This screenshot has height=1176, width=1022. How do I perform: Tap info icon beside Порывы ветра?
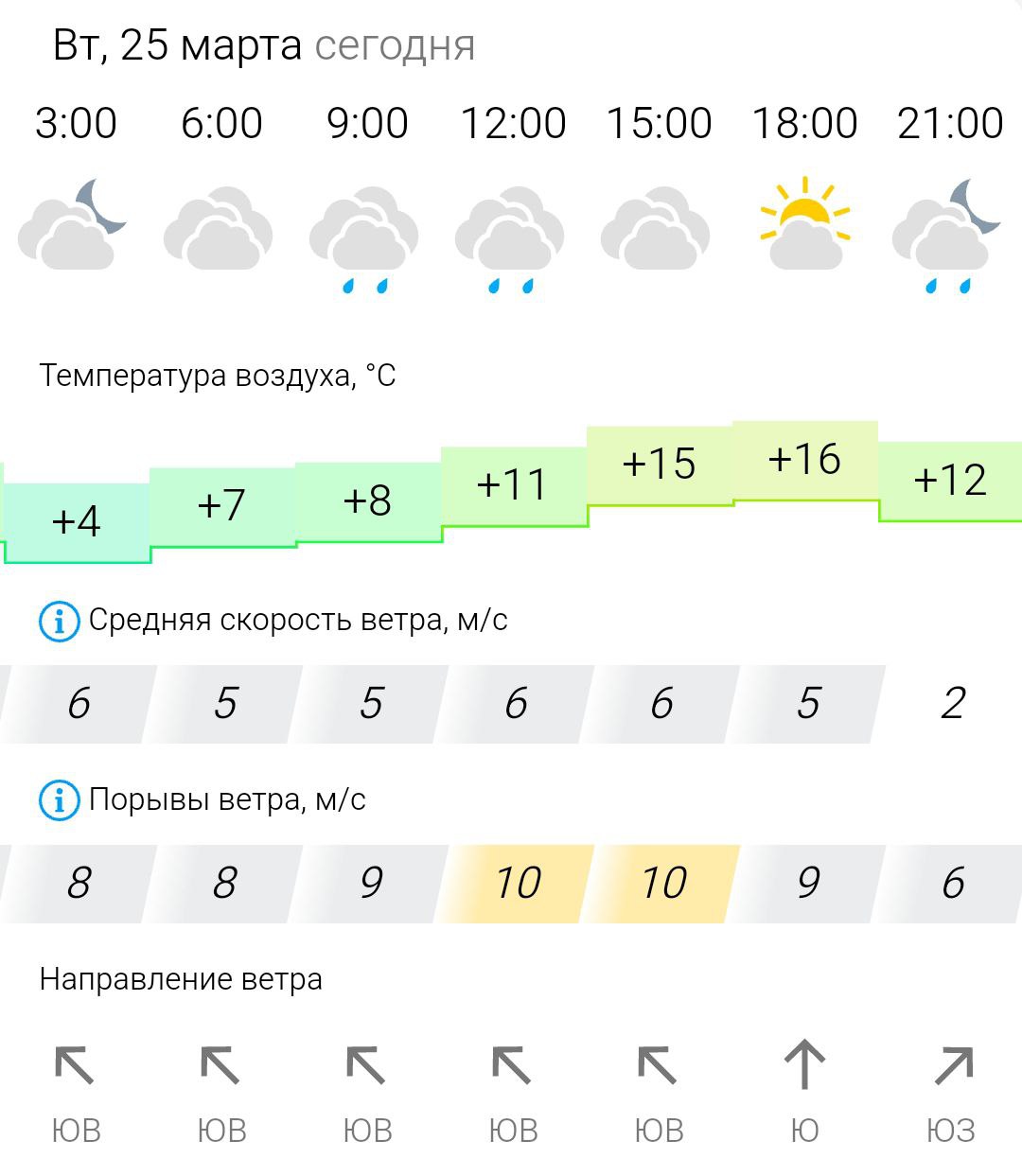tap(59, 800)
